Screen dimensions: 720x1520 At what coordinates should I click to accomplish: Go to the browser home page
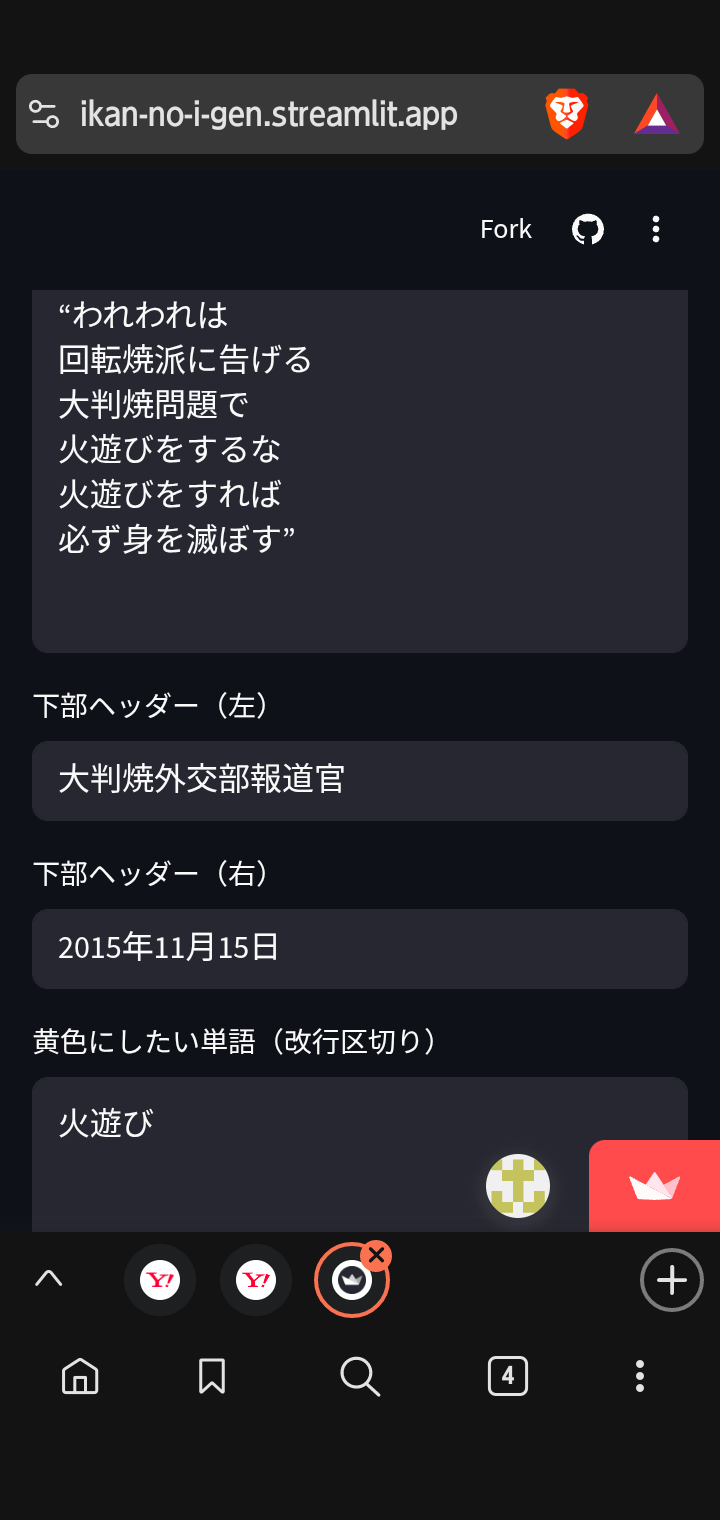(80, 1377)
